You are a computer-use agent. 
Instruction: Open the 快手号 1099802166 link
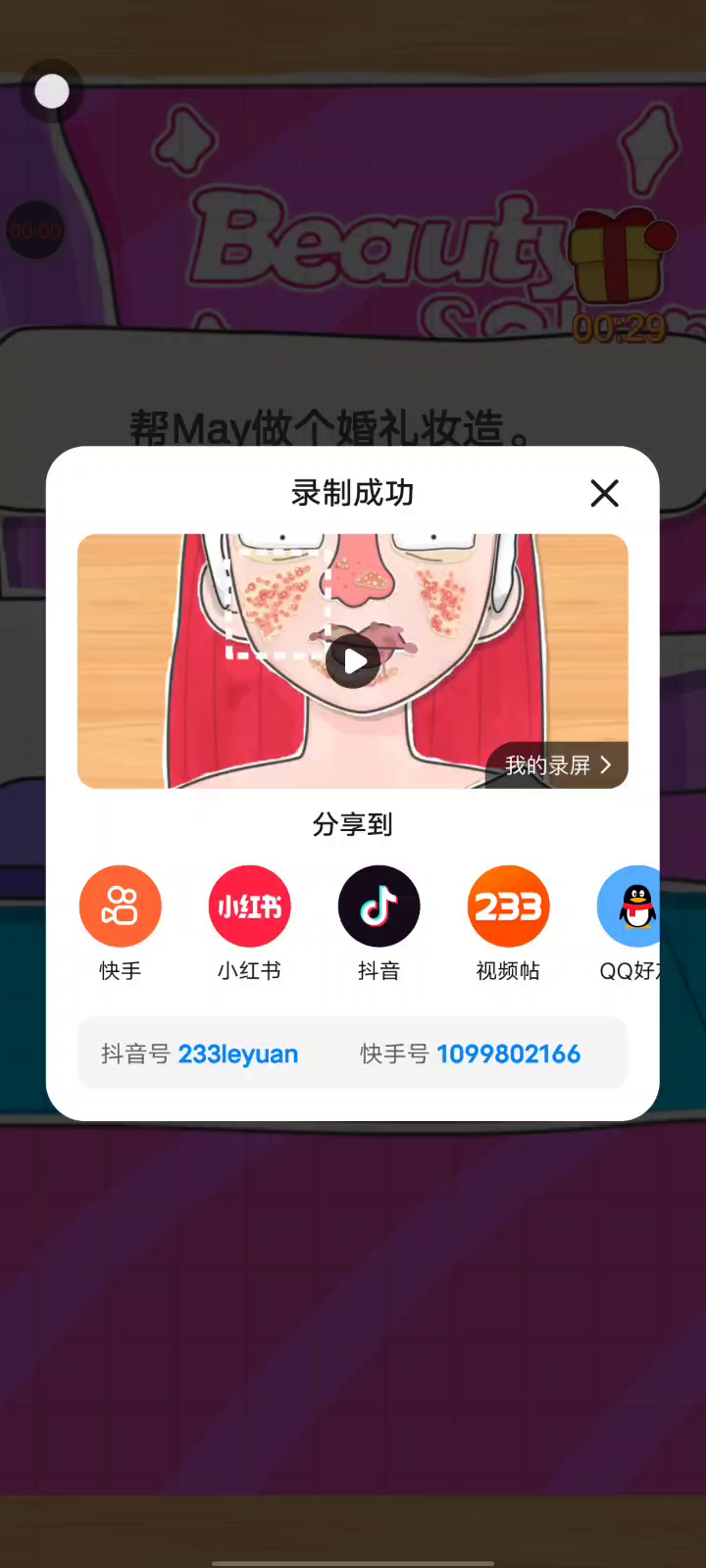click(508, 1053)
